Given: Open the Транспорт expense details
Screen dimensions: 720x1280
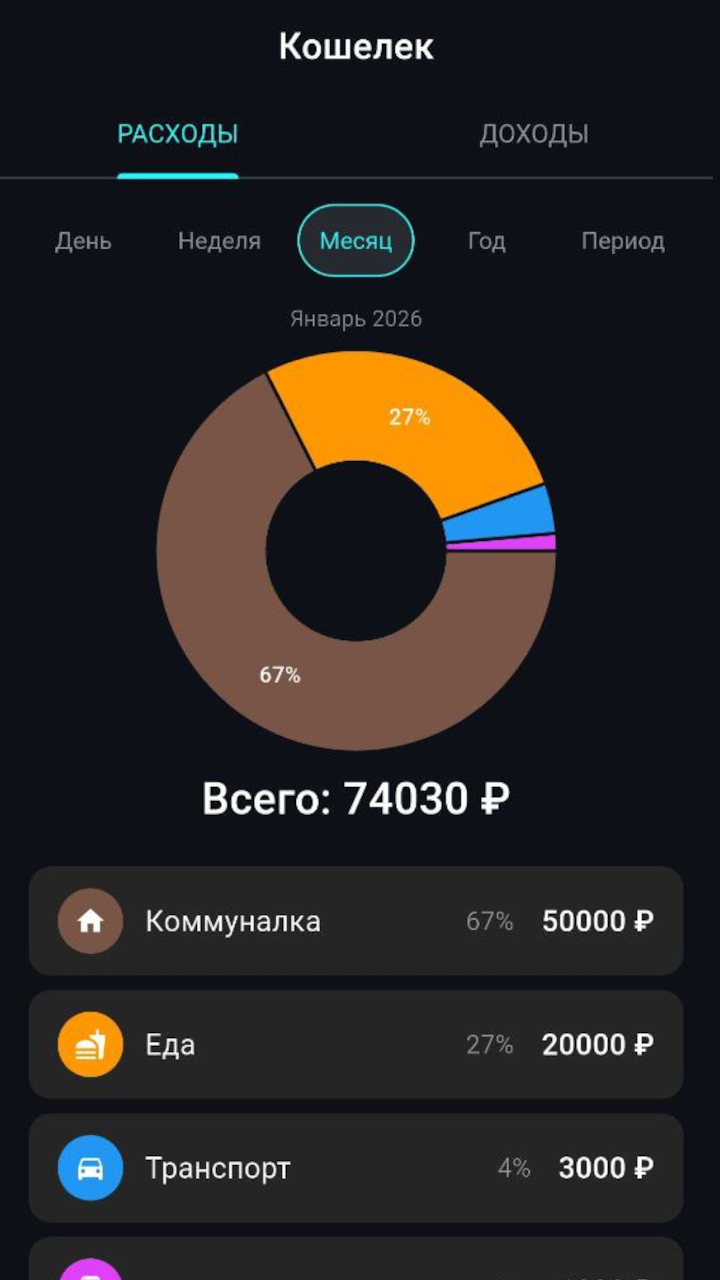Looking at the screenshot, I should (356, 1168).
